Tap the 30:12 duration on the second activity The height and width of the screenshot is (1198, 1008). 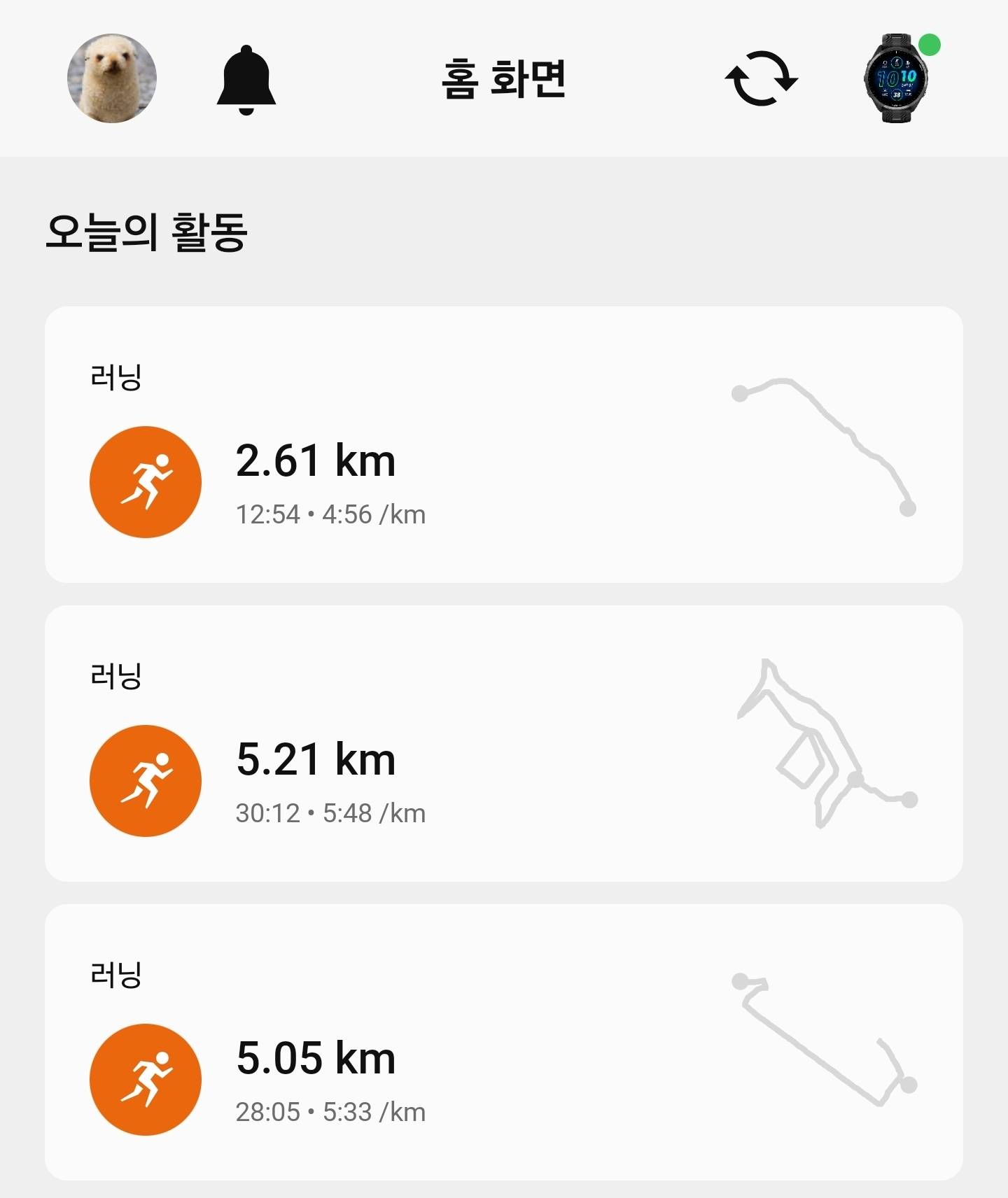(266, 812)
